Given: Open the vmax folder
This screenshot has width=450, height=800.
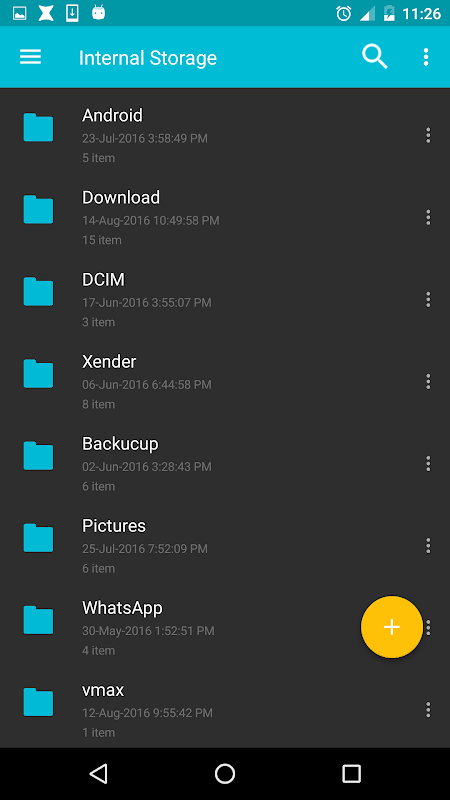Looking at the screenshot, I should point(225,710).
